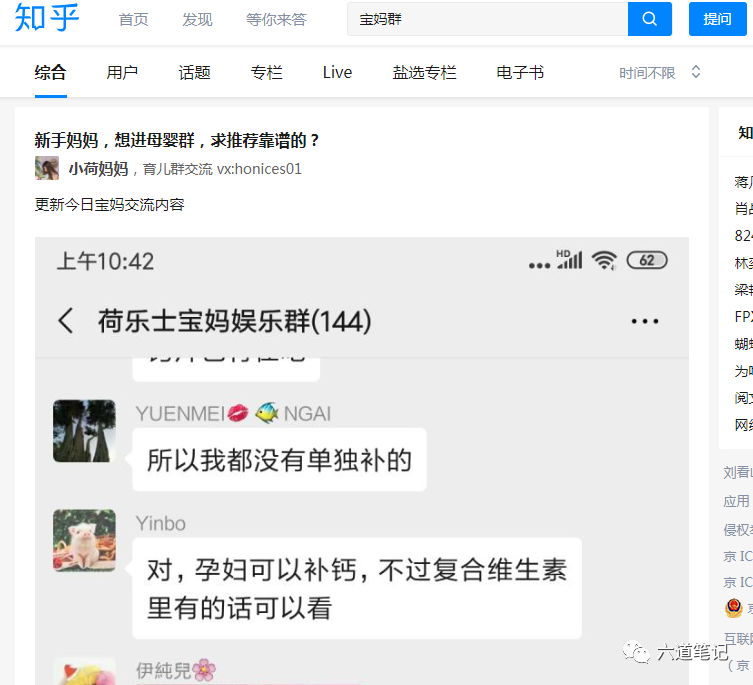Switch to the 盐选专栏 tab

[x=424, y=73]
